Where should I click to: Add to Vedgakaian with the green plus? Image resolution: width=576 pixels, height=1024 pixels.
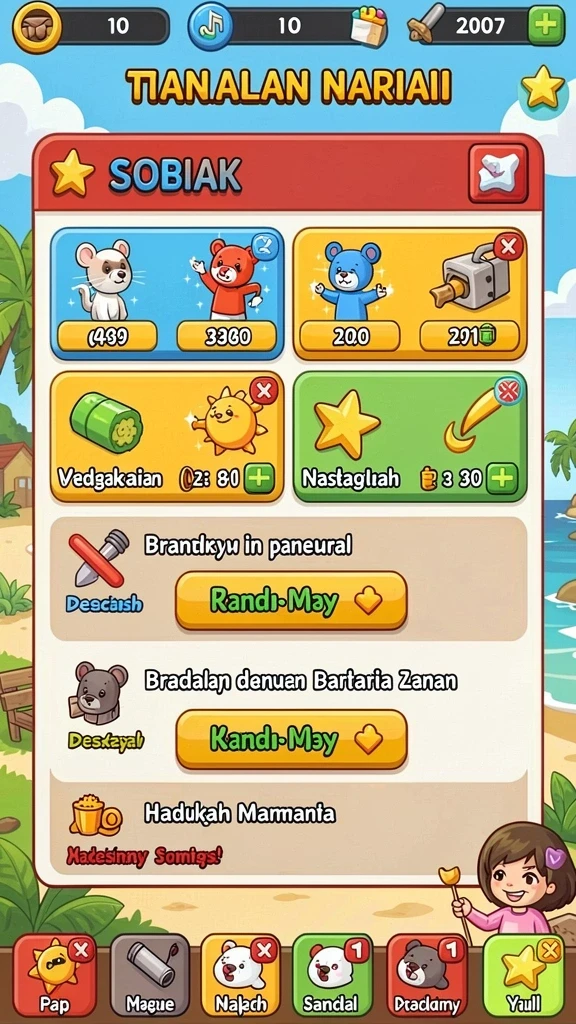pos(259,479)
